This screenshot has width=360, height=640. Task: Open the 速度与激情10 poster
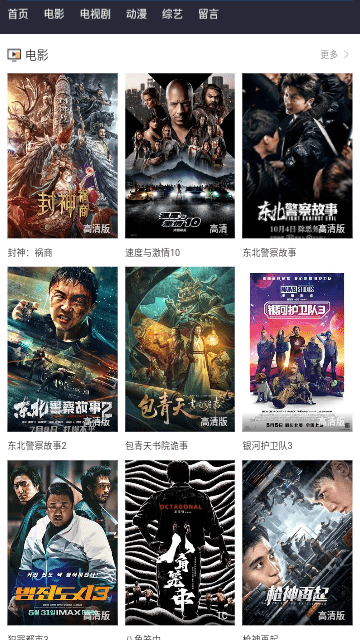pyautogui.click(x=180, y=156)
